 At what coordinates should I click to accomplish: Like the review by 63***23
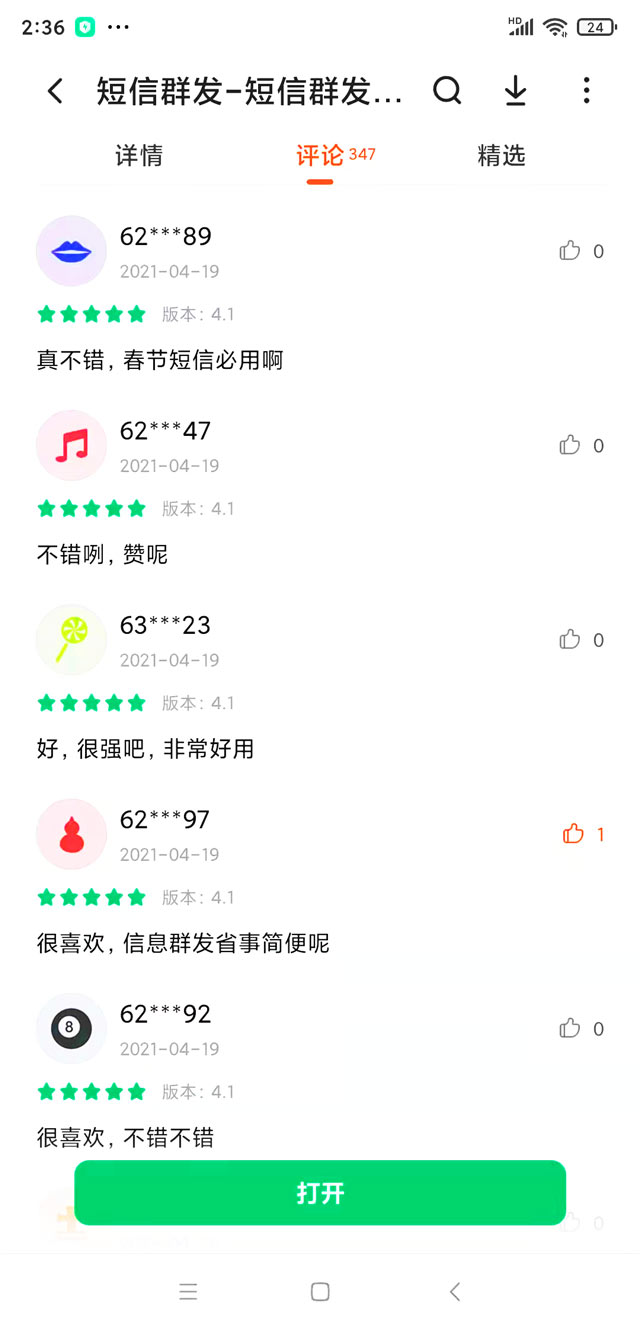571,639
